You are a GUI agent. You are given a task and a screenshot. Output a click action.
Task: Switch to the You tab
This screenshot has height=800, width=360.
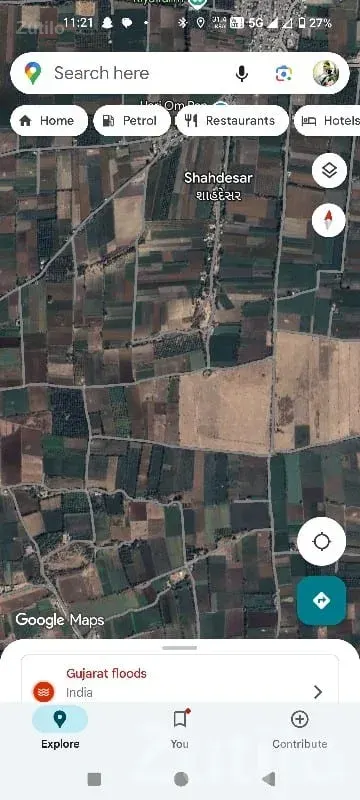[x=179, y=729]
